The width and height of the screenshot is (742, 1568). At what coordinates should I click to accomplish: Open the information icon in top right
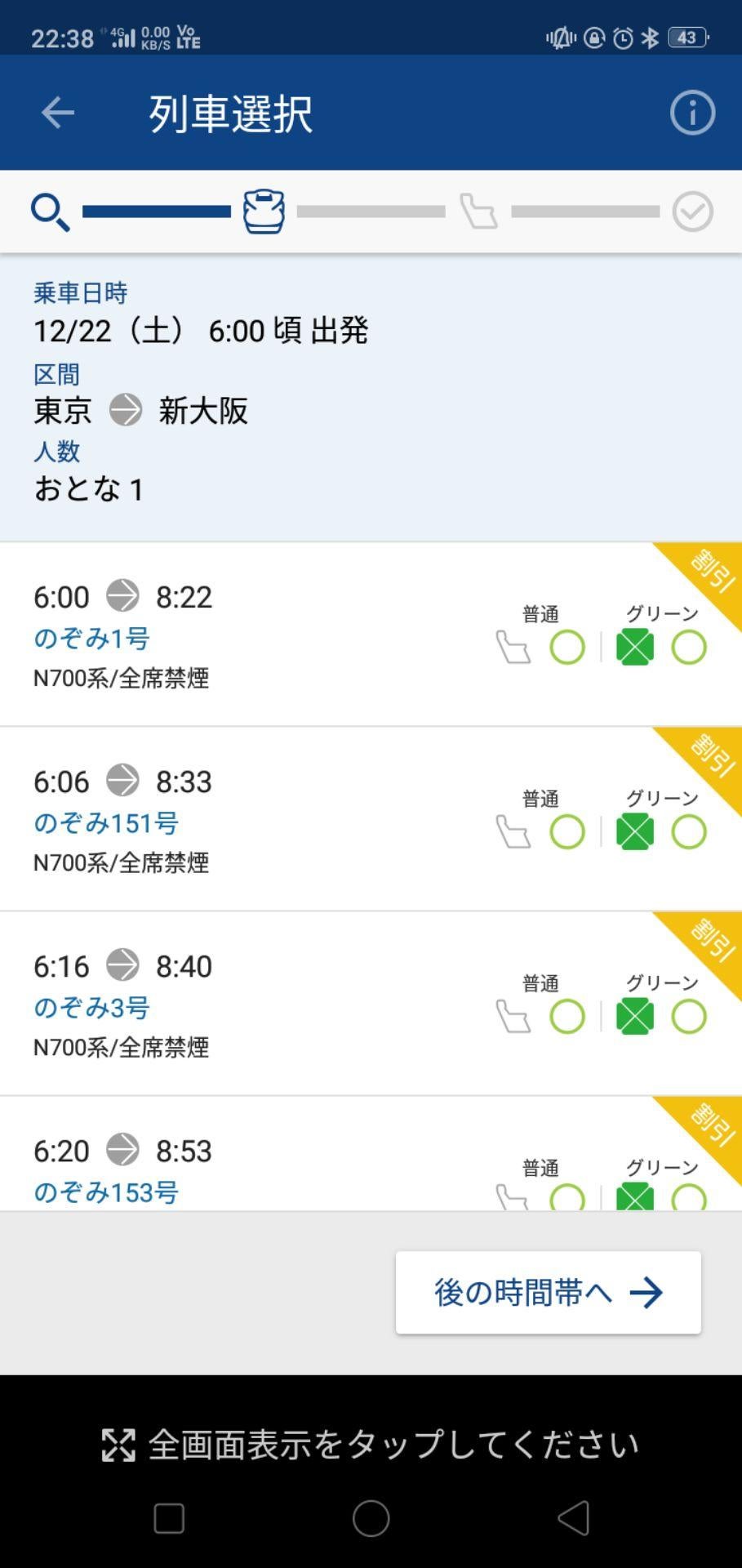(x=691, y=113)
